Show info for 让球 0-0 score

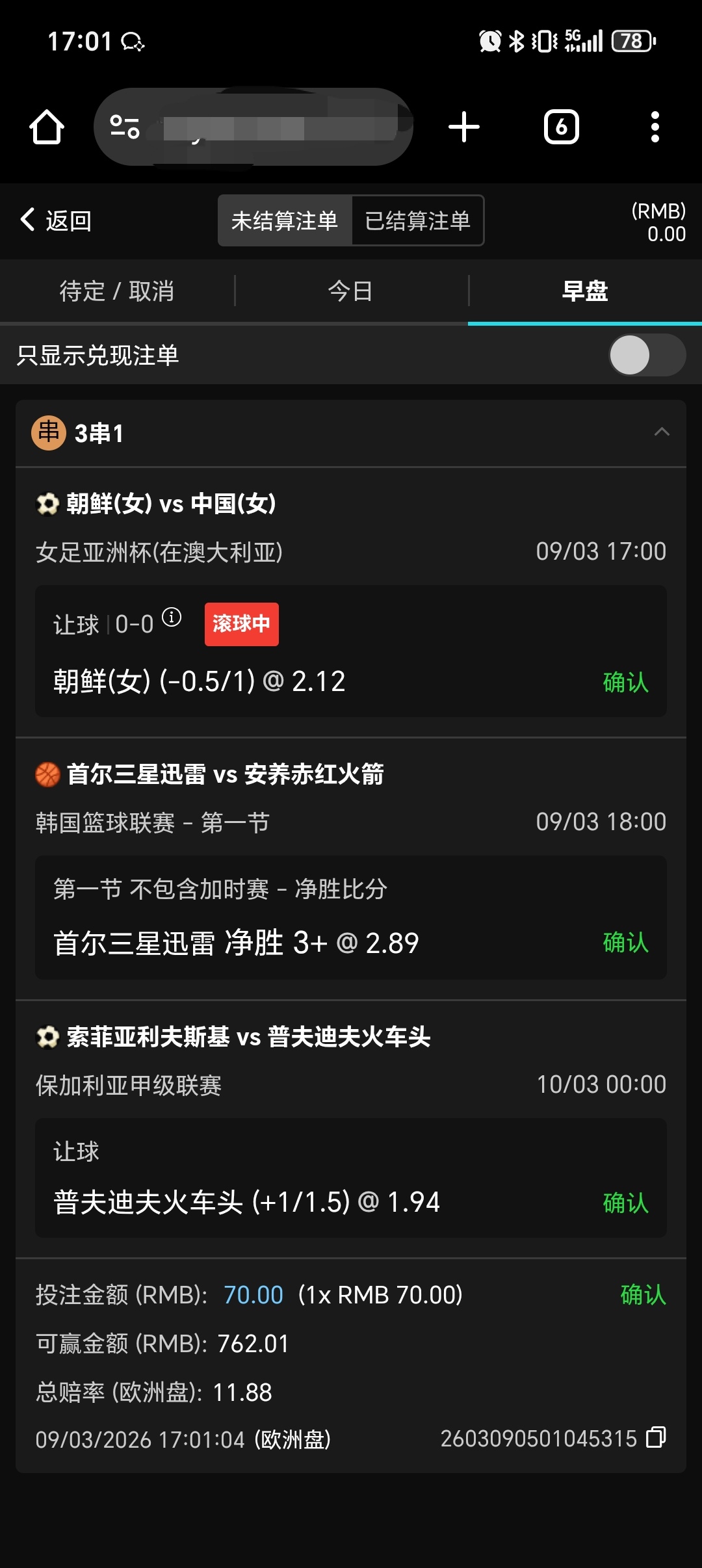tap(172, 616)
